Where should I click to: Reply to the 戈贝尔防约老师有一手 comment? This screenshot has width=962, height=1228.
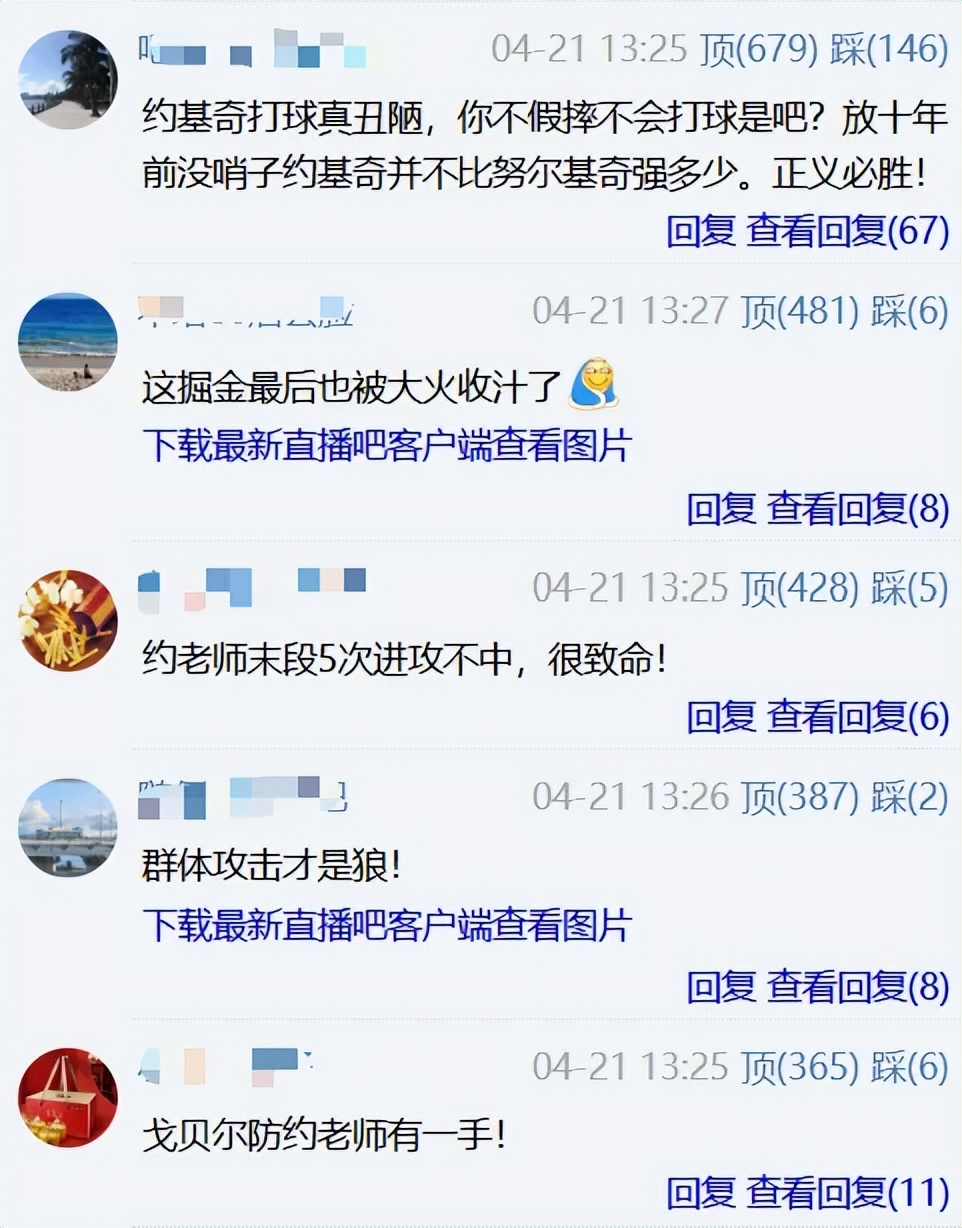tap(701, 1192)
